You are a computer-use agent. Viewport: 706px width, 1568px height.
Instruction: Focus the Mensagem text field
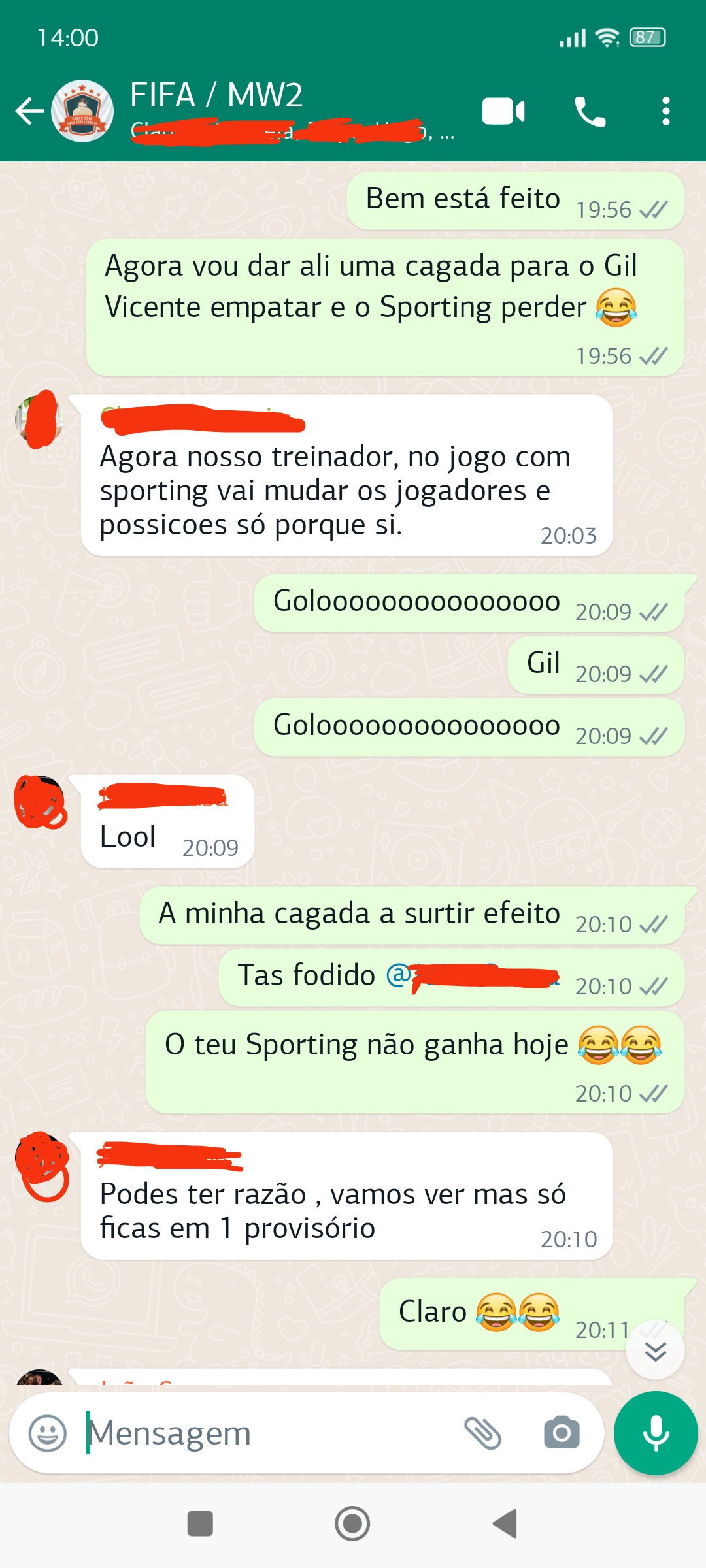coord(261,1433)
